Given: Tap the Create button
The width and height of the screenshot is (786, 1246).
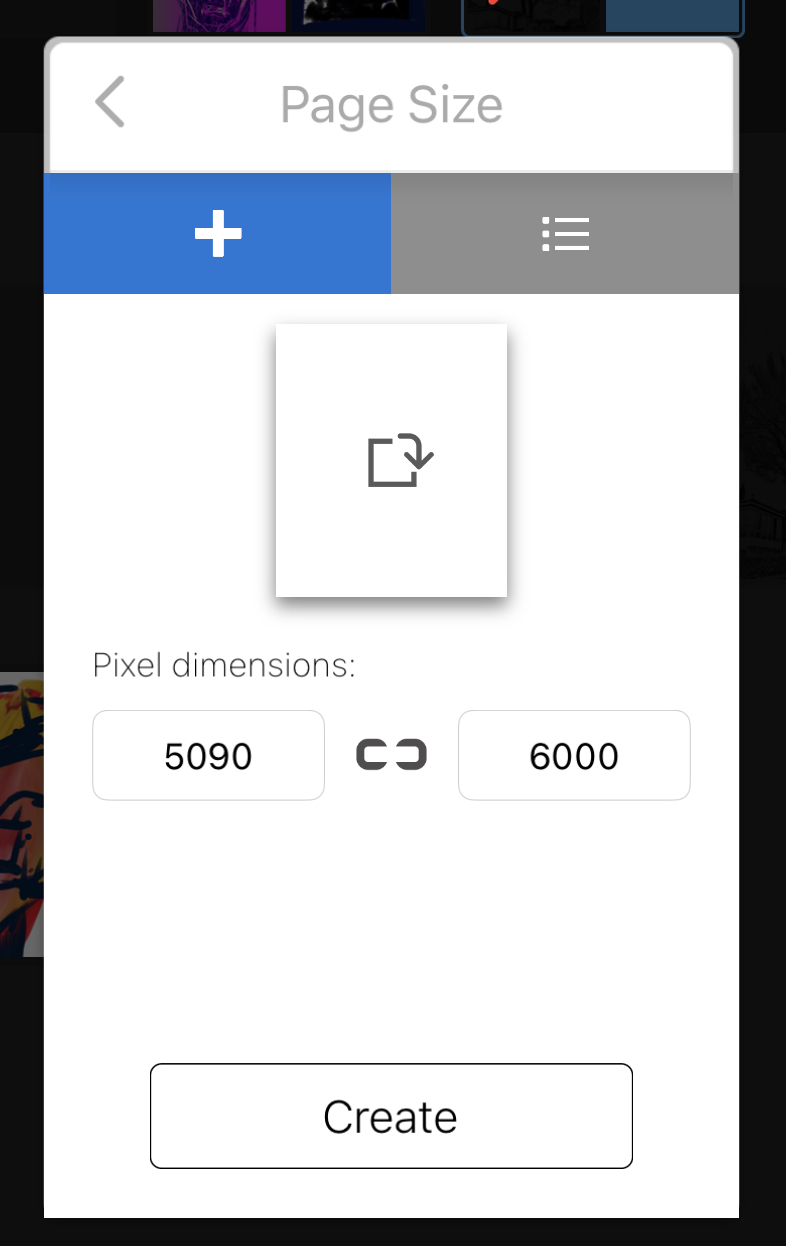Looking at the screenshot, I should coord(391,1116).
